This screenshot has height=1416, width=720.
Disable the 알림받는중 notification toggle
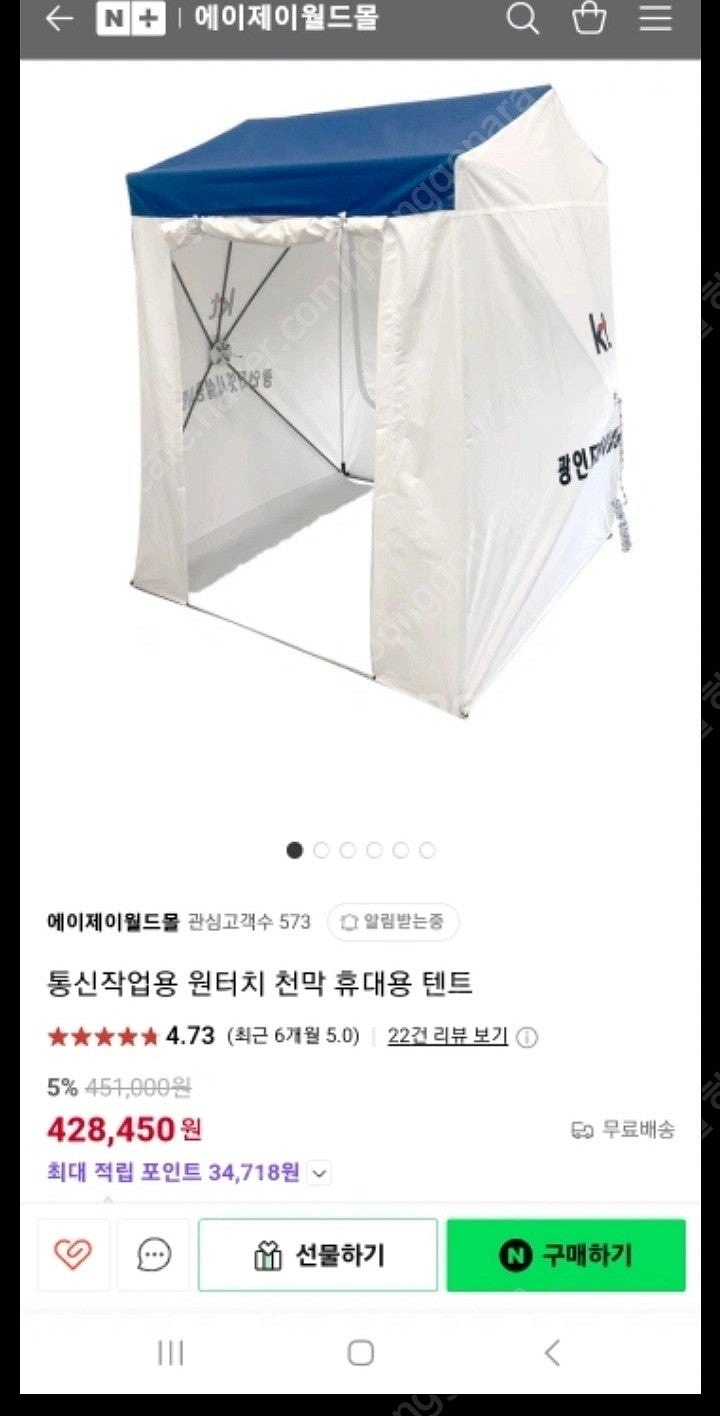pyautogui.click(x=393, y=922)
